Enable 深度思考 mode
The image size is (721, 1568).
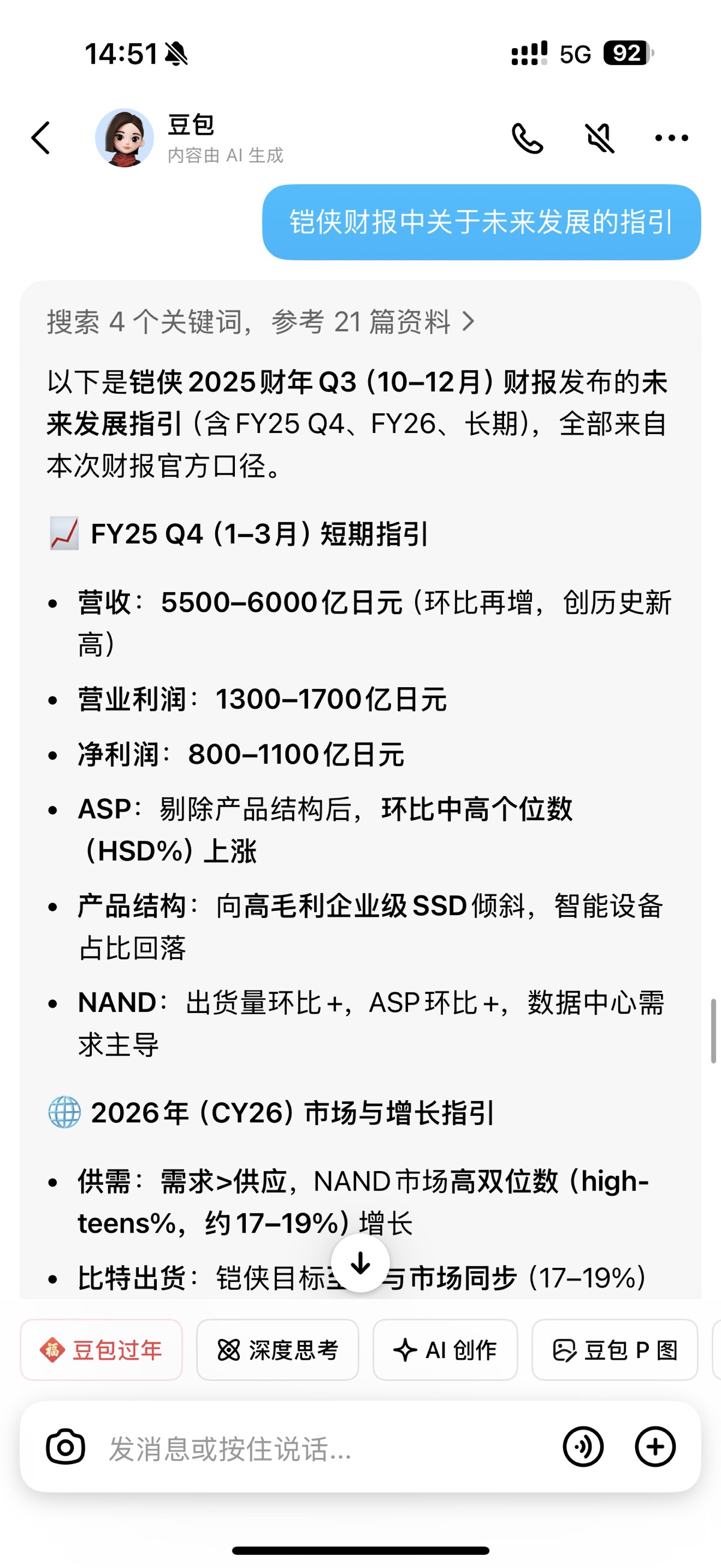point(278,1350)
